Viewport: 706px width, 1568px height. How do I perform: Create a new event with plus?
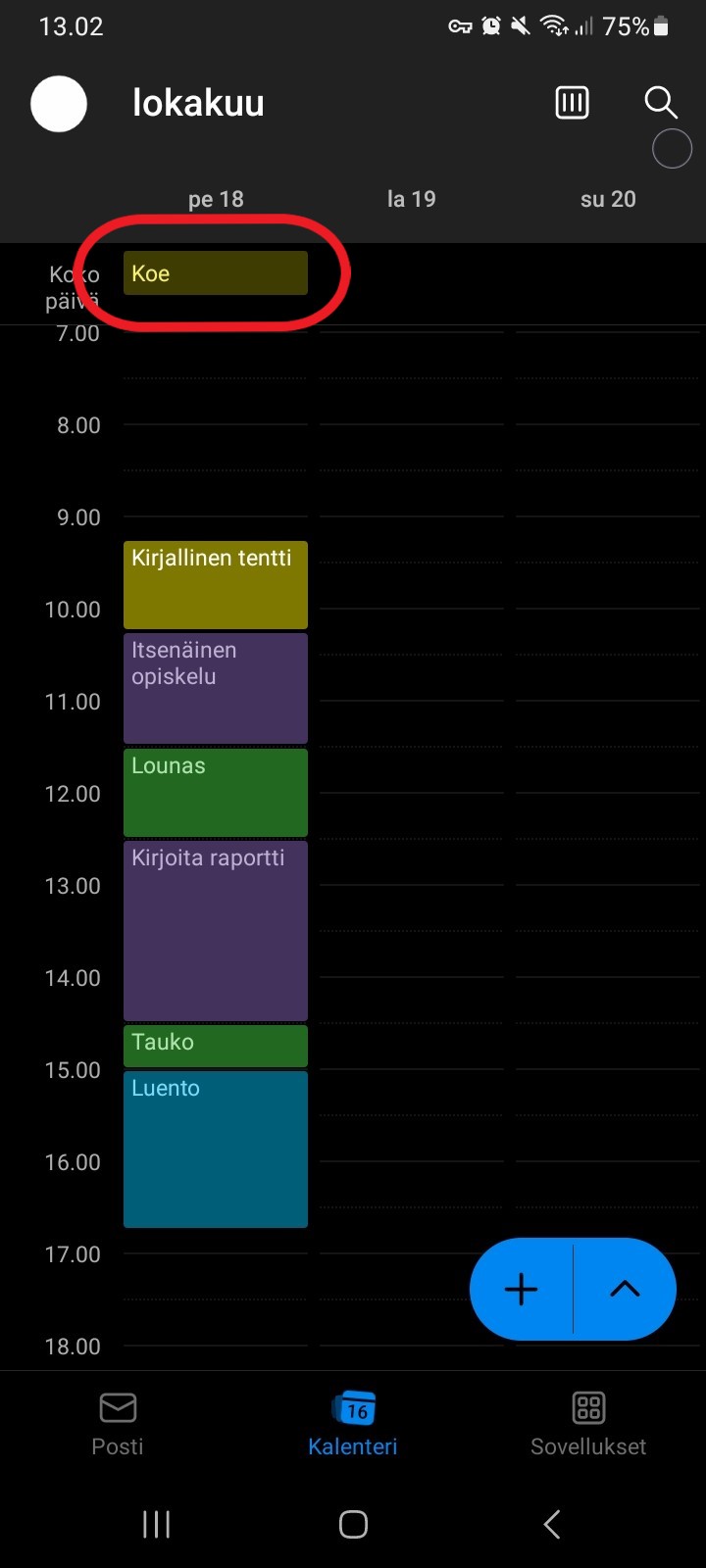(x=521, y=1289)
